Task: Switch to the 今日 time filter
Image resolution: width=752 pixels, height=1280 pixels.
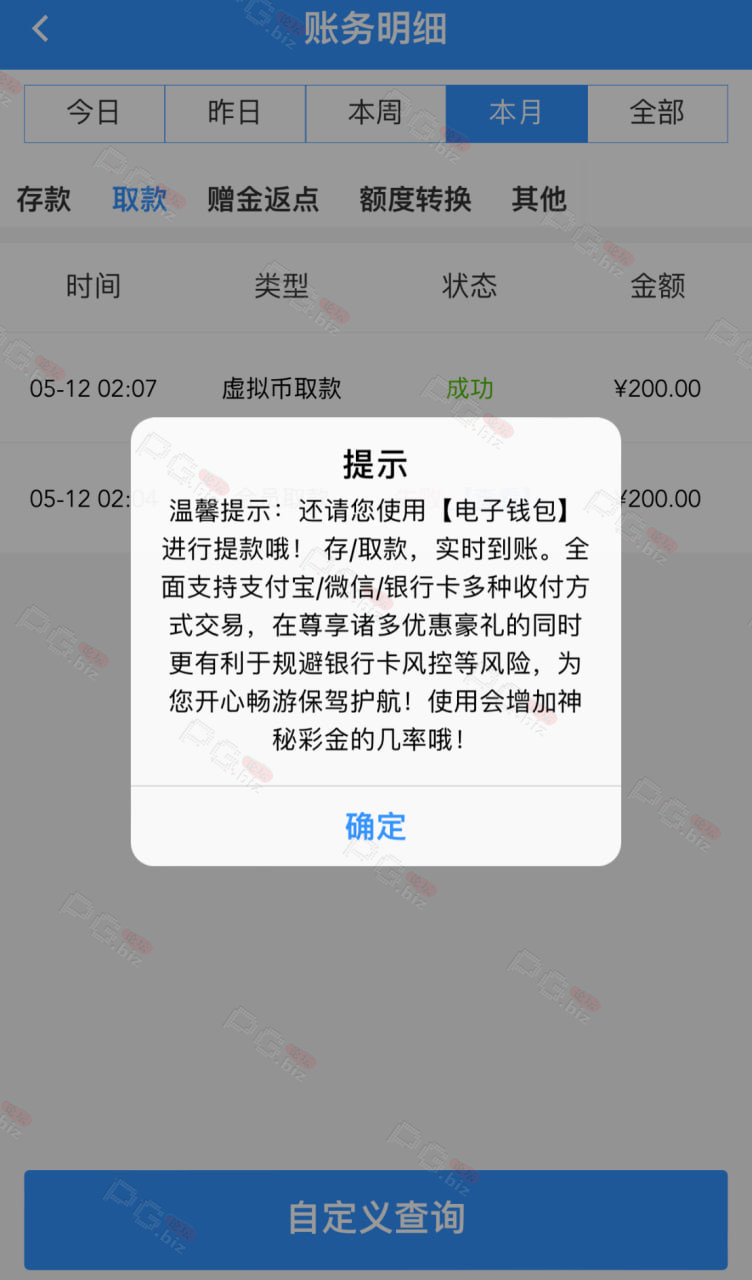Action: pyautogui.click(x=94, y=113)
